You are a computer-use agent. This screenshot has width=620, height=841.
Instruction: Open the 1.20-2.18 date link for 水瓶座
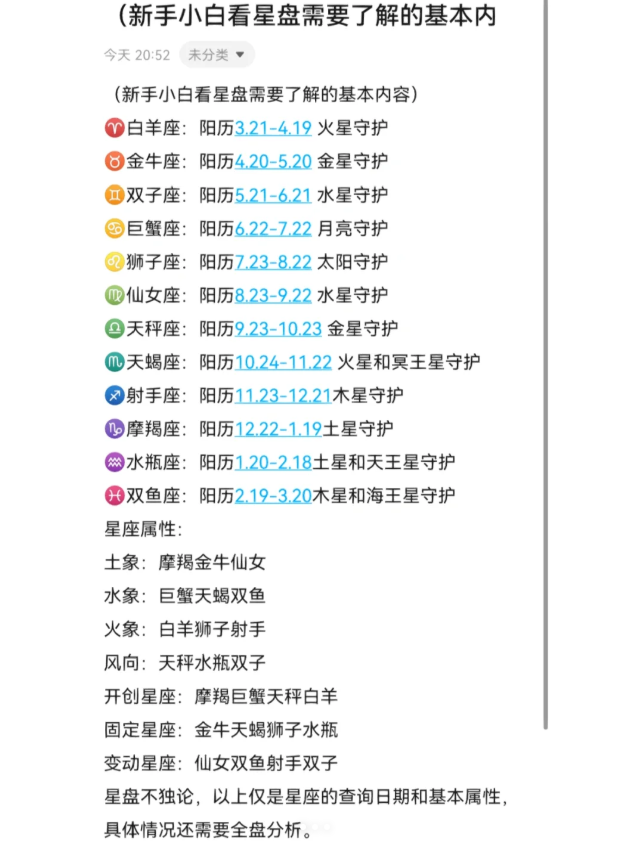pos(273,462)
